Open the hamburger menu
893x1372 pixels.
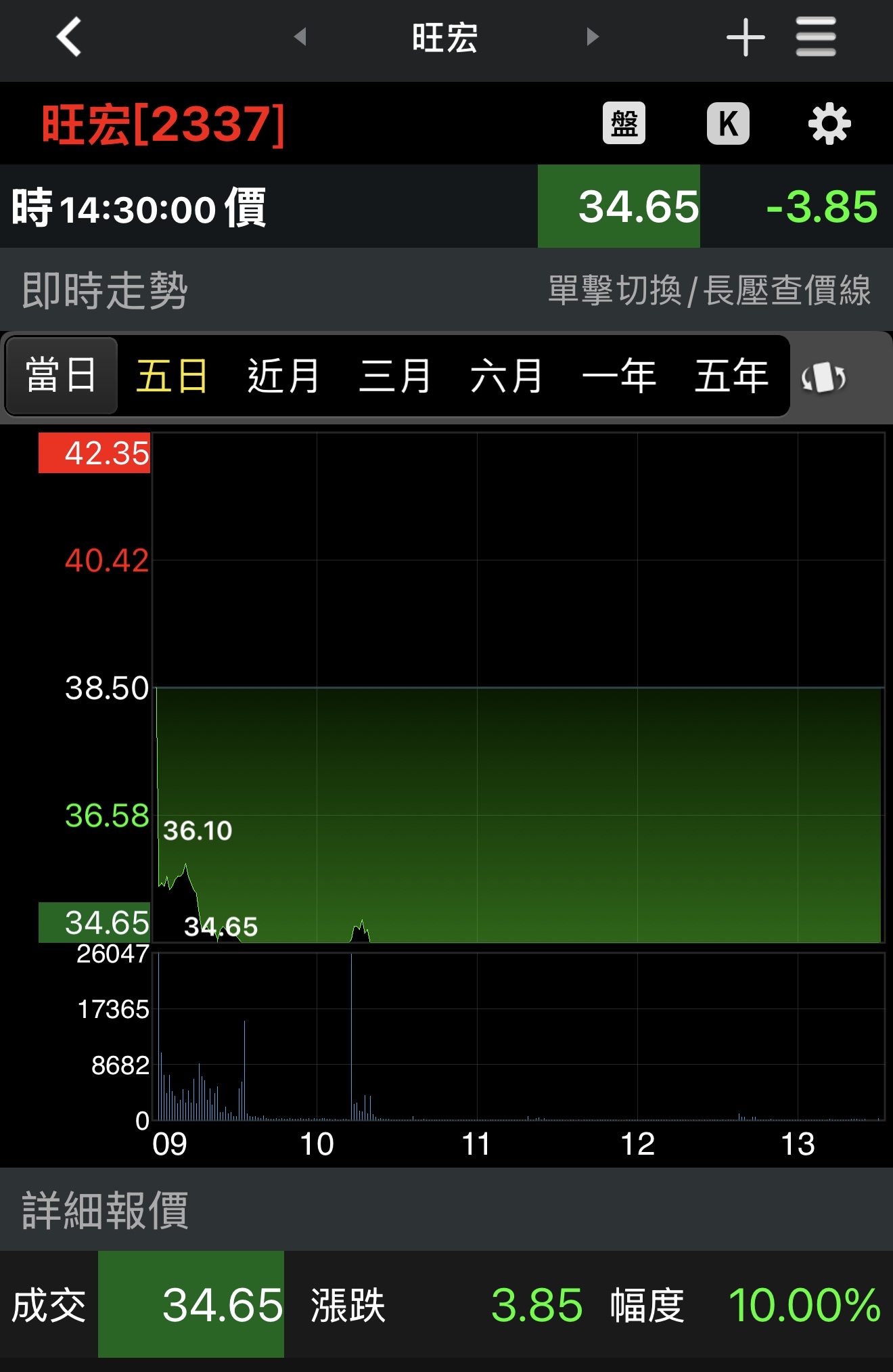tap(815, 37)
